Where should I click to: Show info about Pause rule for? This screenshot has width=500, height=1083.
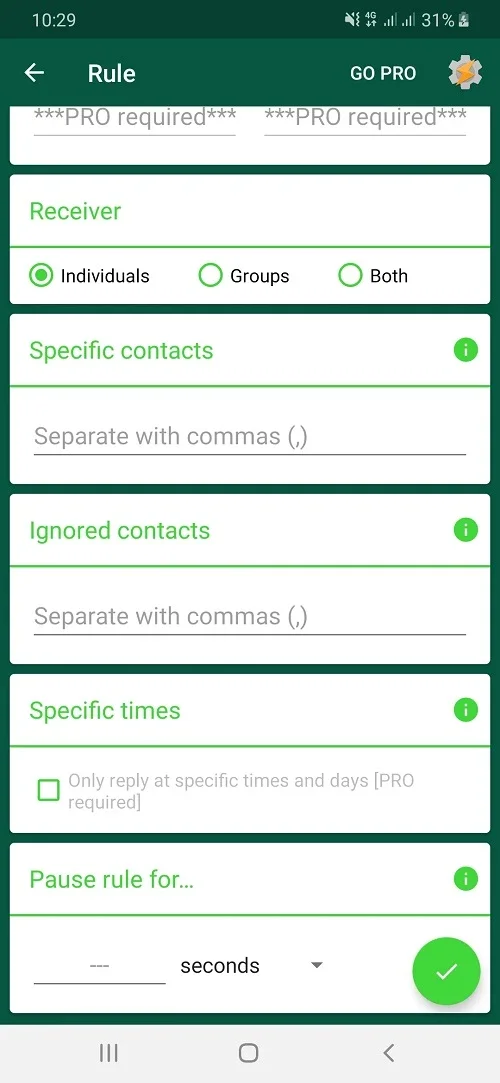pyautogui.click(x=465, y=879)
